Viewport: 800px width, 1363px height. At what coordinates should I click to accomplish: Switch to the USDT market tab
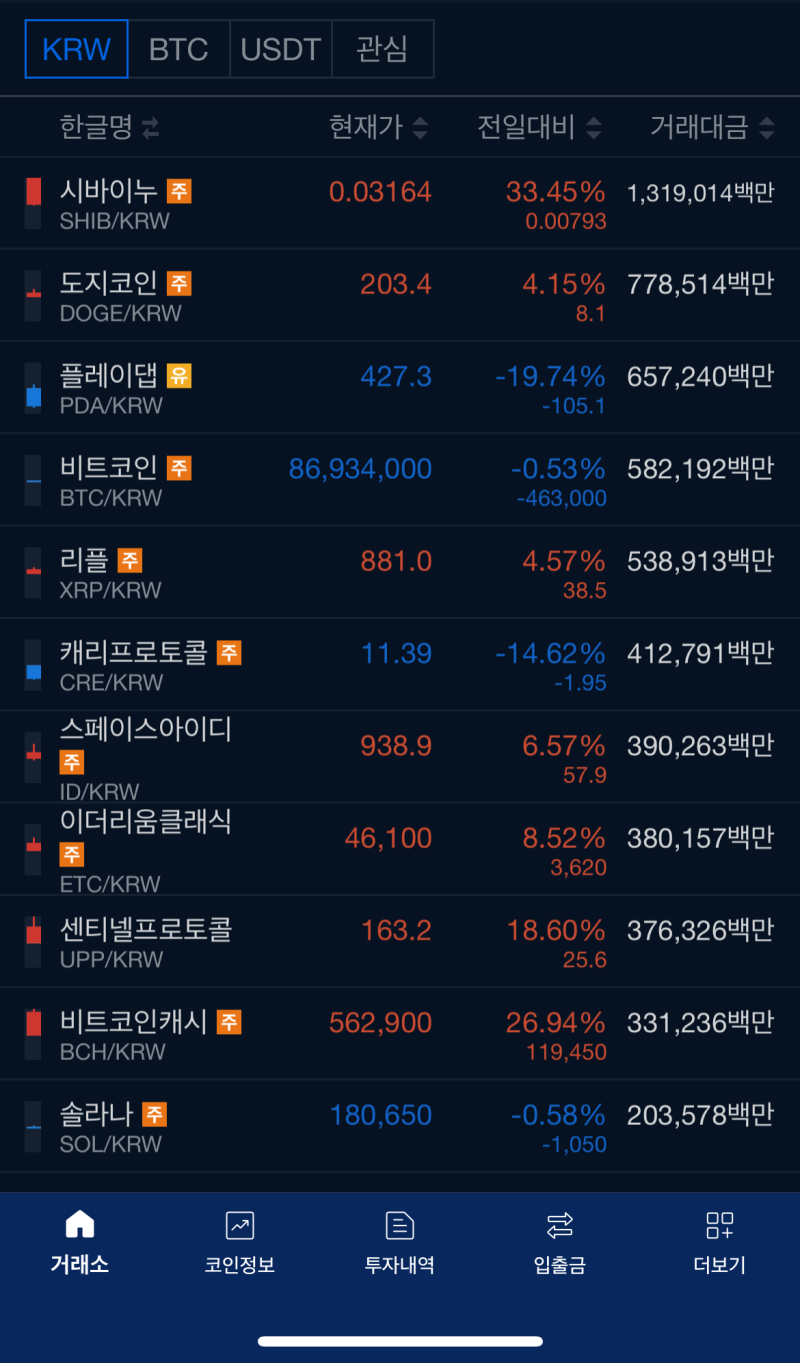pos(281,48)
